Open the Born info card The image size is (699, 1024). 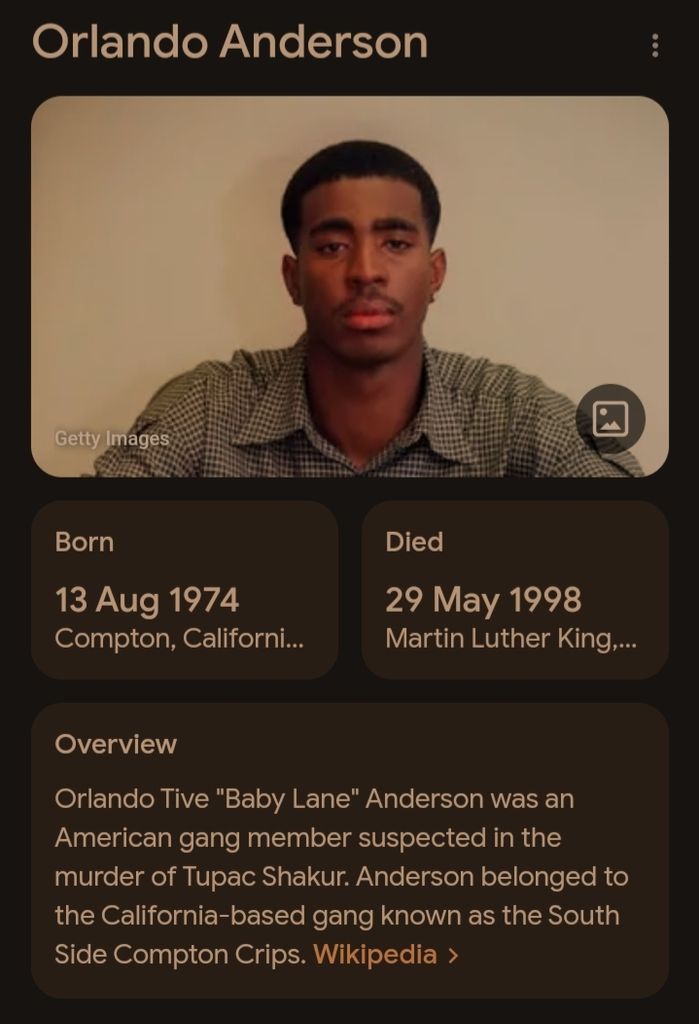[x=184, y=590]
